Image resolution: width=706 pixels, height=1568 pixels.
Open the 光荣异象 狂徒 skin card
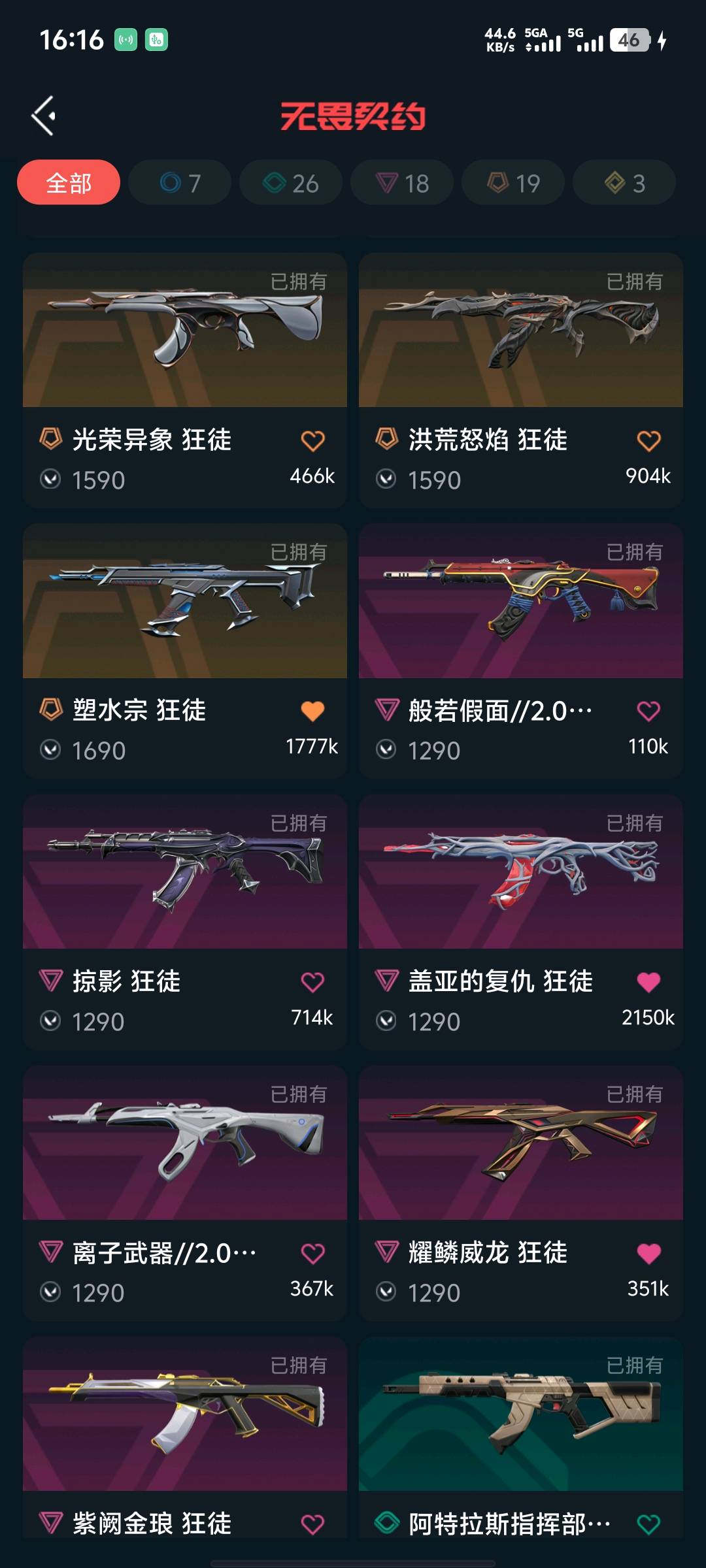pos(185,380)
